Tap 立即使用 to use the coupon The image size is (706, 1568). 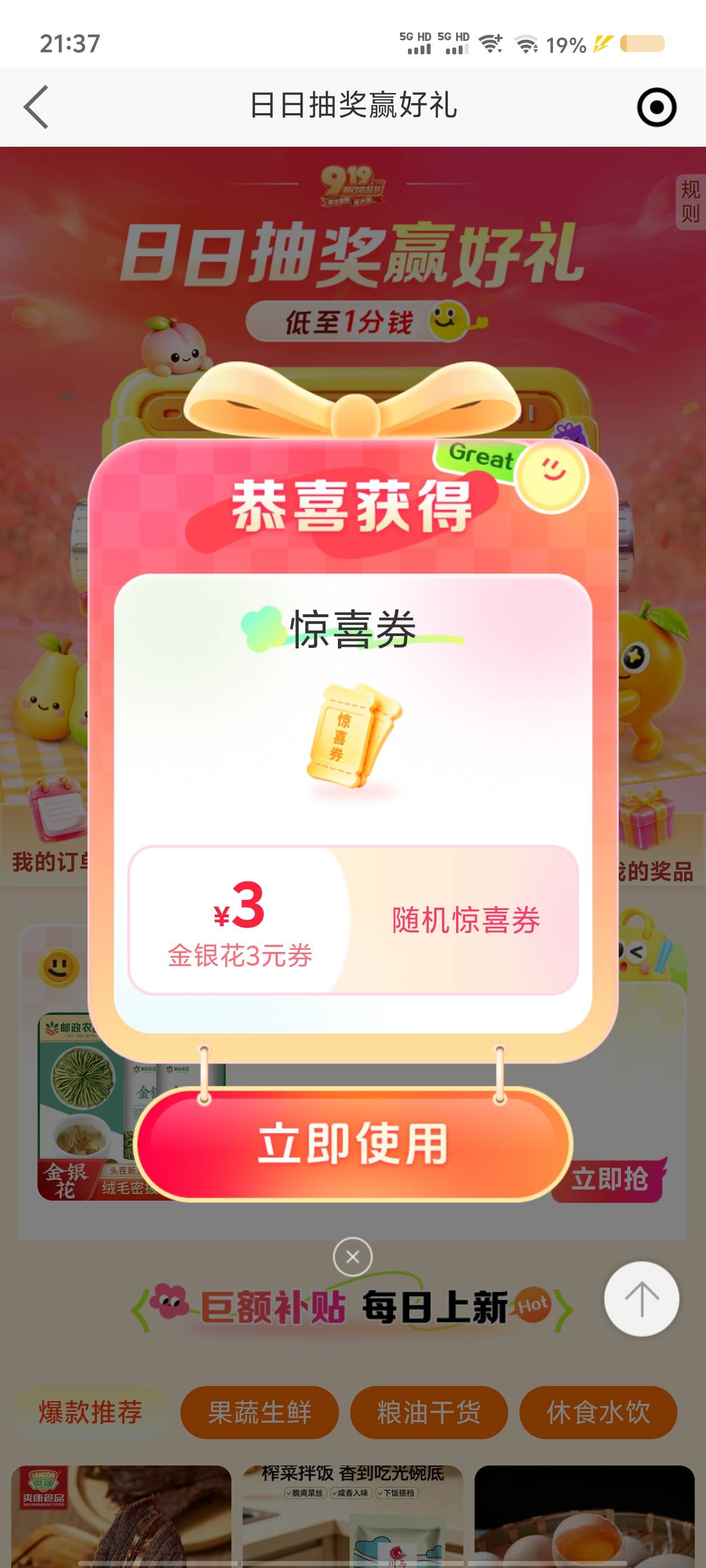click(x=352, y=1144)
